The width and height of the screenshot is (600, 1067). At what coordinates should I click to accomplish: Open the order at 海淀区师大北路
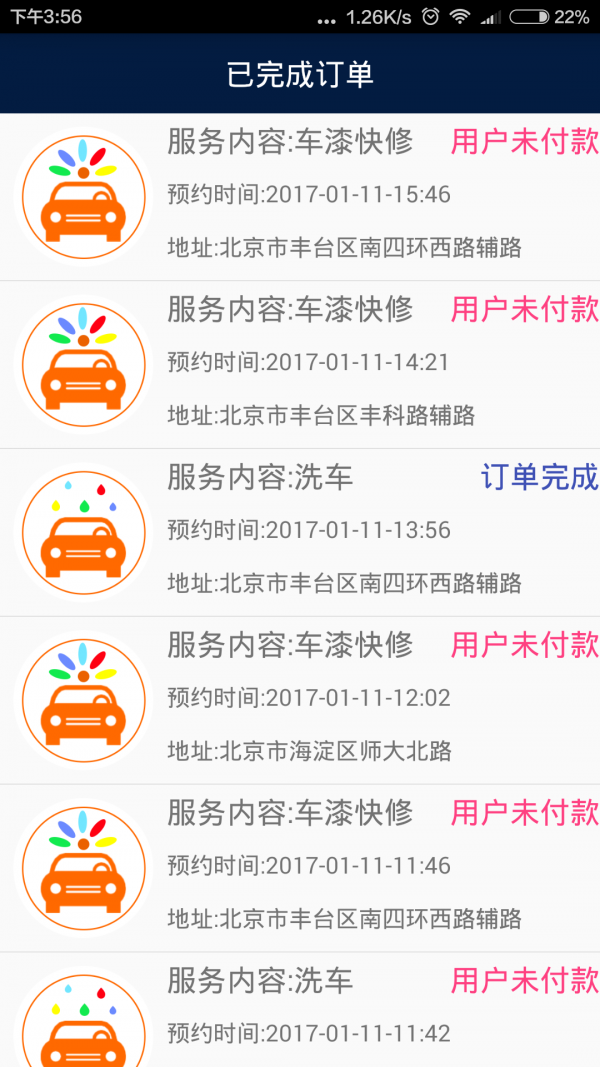[300, 700]
